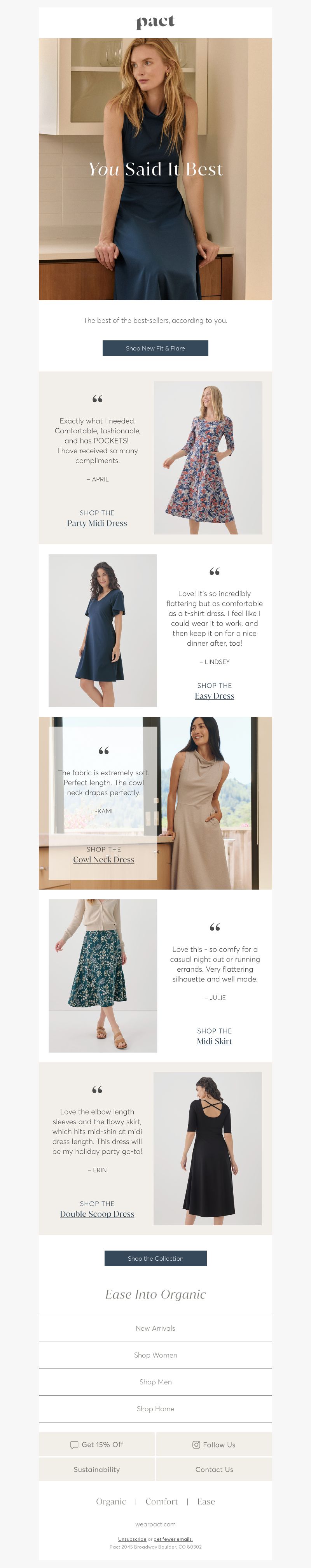View the floral Party Midi Dress photo
The image size is (311, 1568).
coord(208,458)
